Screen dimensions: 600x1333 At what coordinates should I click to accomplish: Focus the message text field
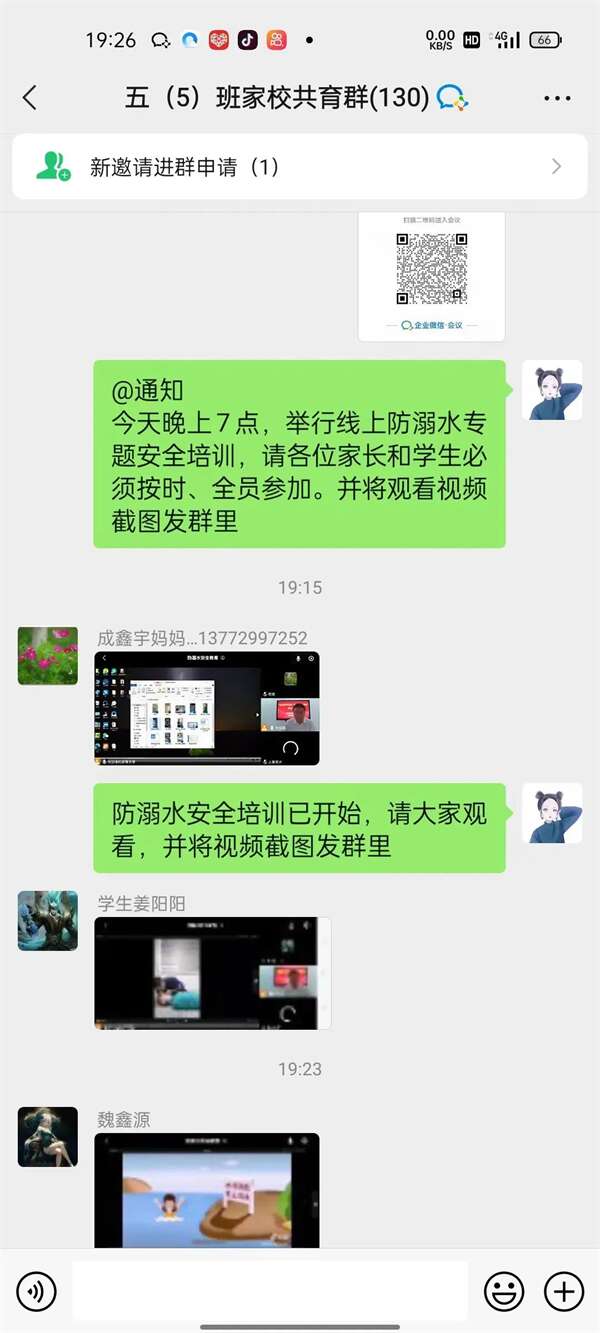pyautogui.click(x=270, y=1292)
